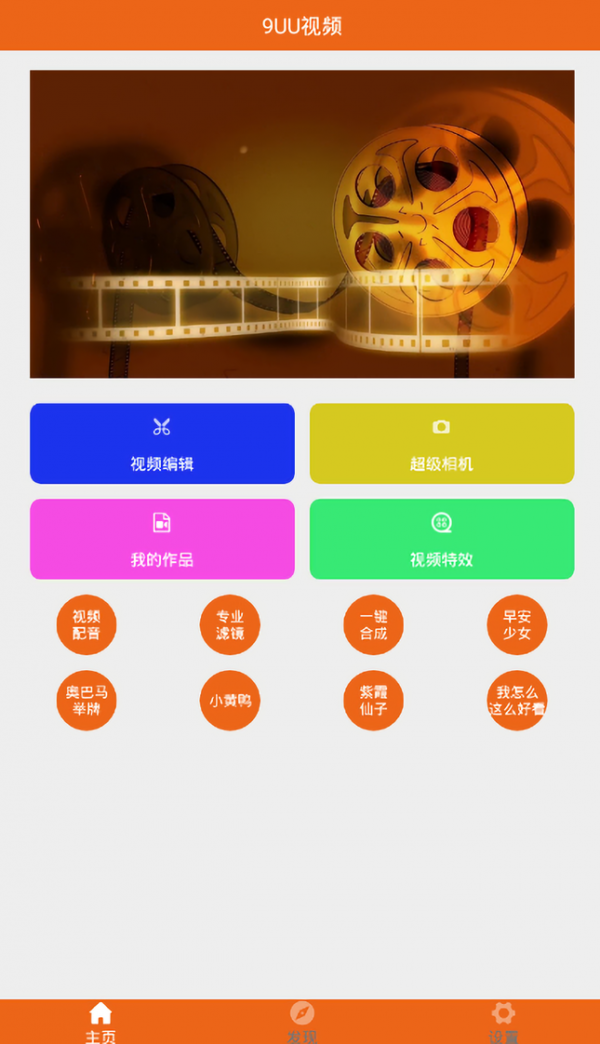Go to the 设置 settings tab

[503, 1022]
